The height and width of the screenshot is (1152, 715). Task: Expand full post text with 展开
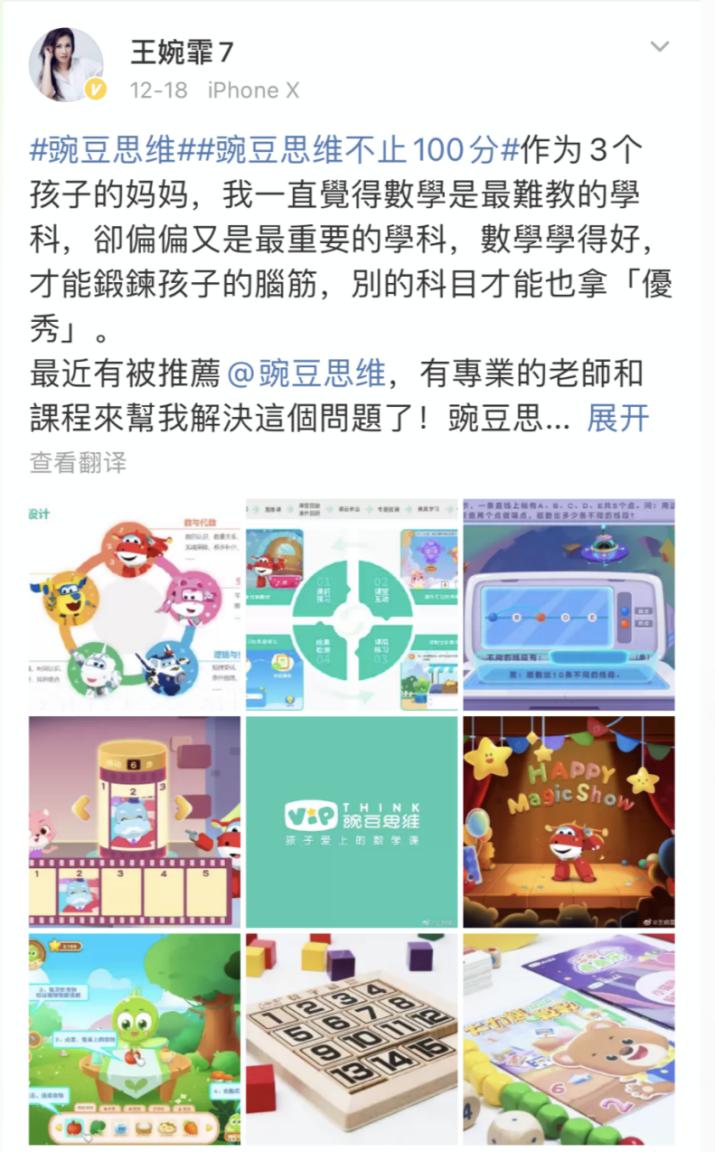pyautogui.click(x=617, y=418)
